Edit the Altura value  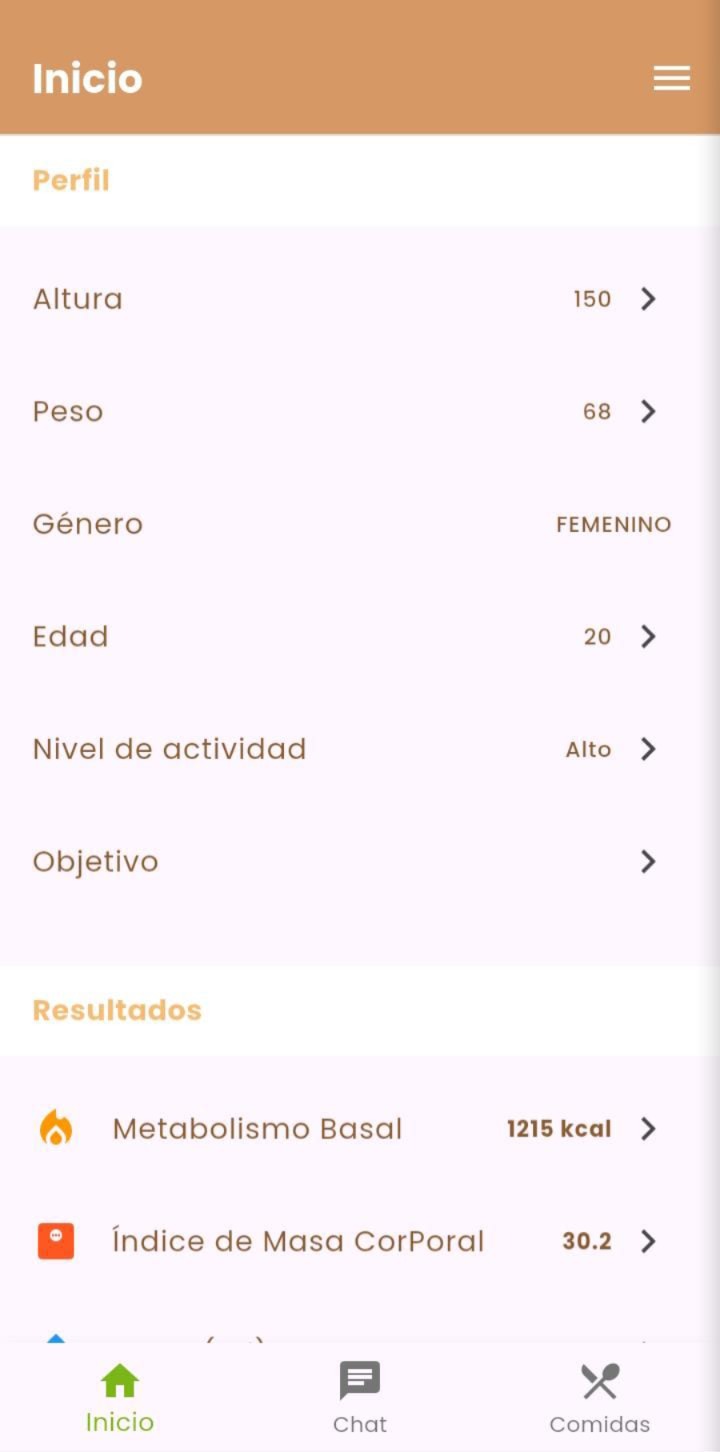point(360,299)
